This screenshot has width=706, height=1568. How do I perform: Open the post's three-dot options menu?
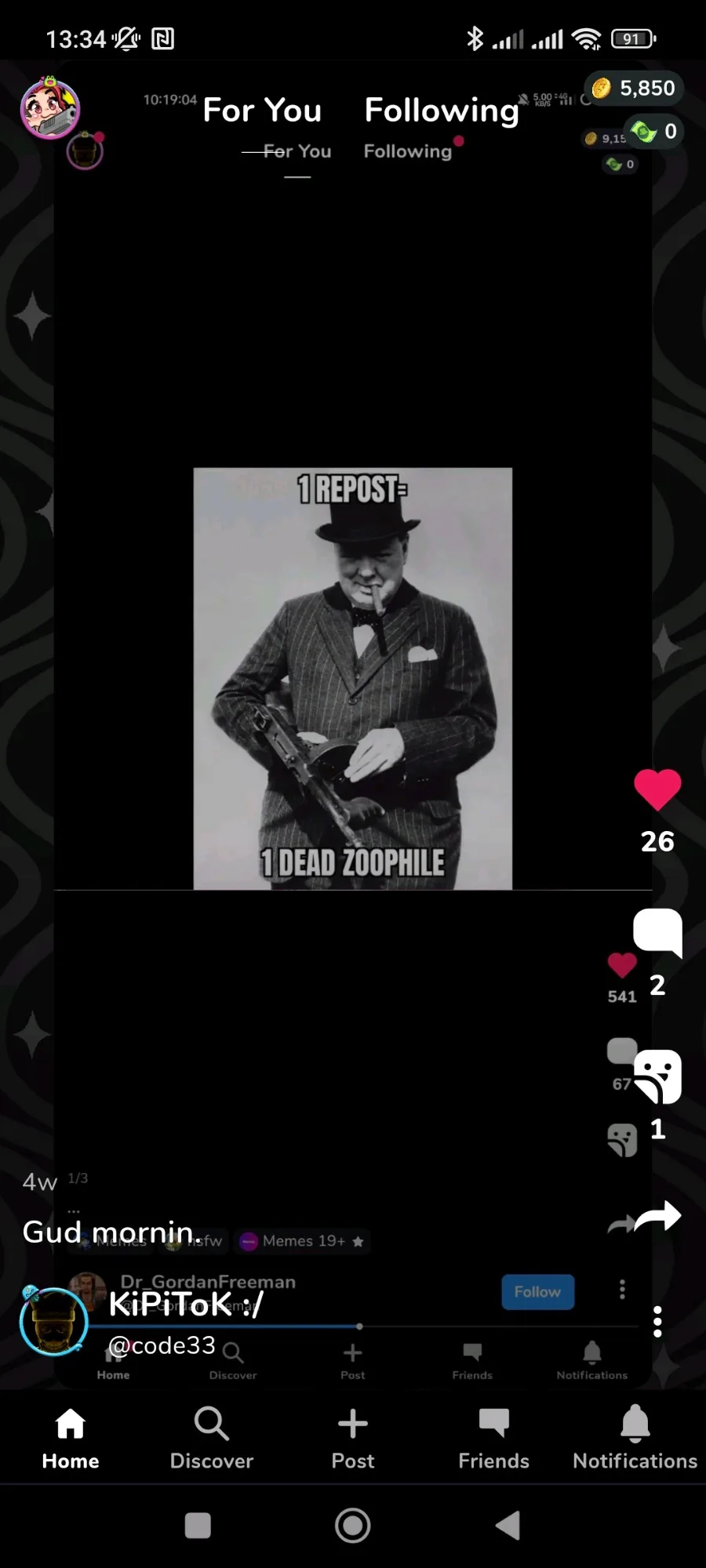657,1322
